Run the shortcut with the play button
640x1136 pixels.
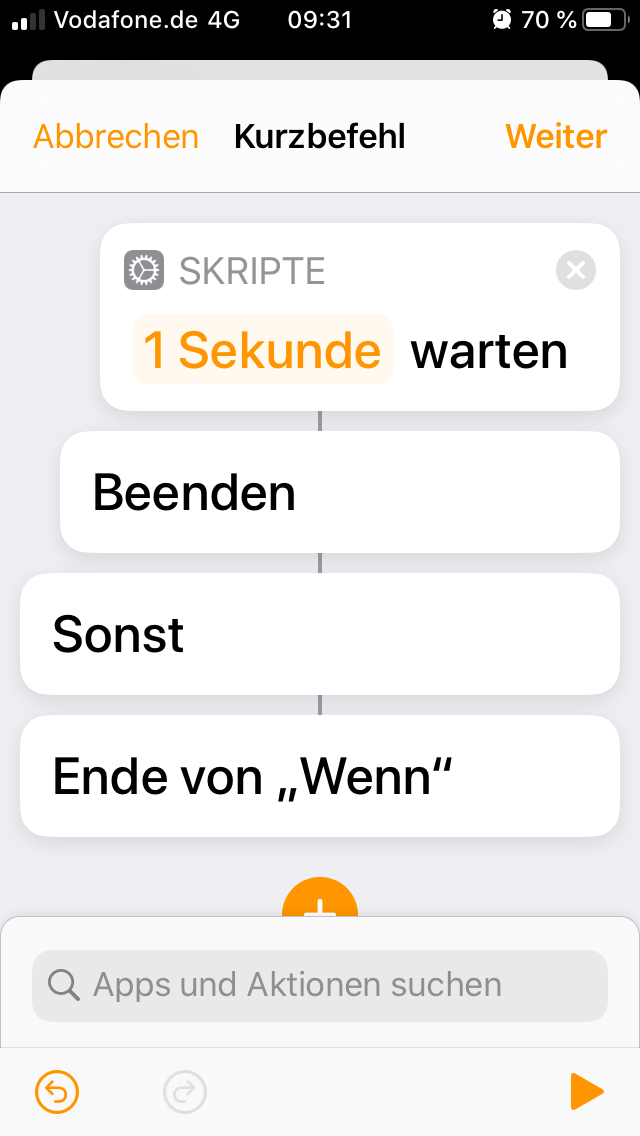coord(586,1092)
